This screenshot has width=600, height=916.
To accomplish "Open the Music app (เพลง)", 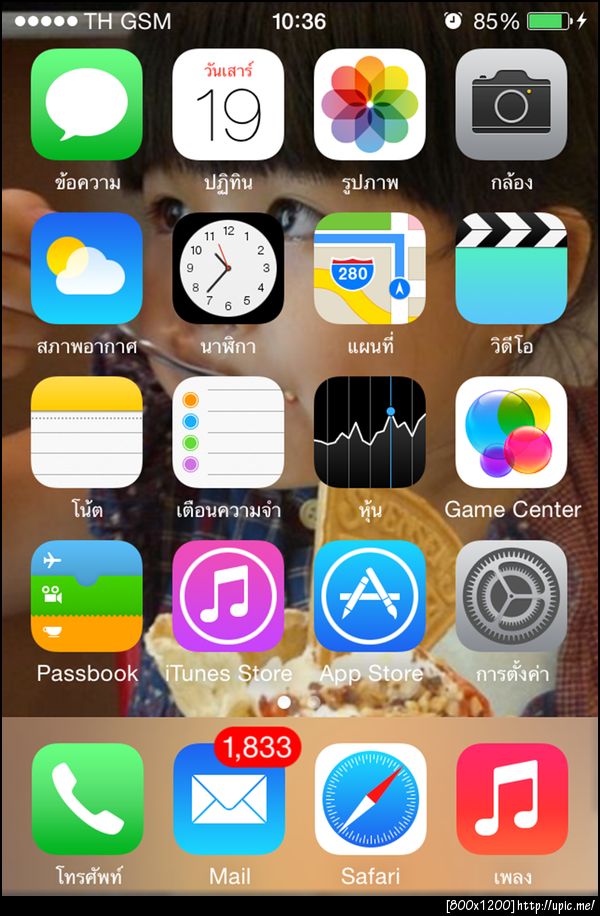I will click(x=511, y=798).
